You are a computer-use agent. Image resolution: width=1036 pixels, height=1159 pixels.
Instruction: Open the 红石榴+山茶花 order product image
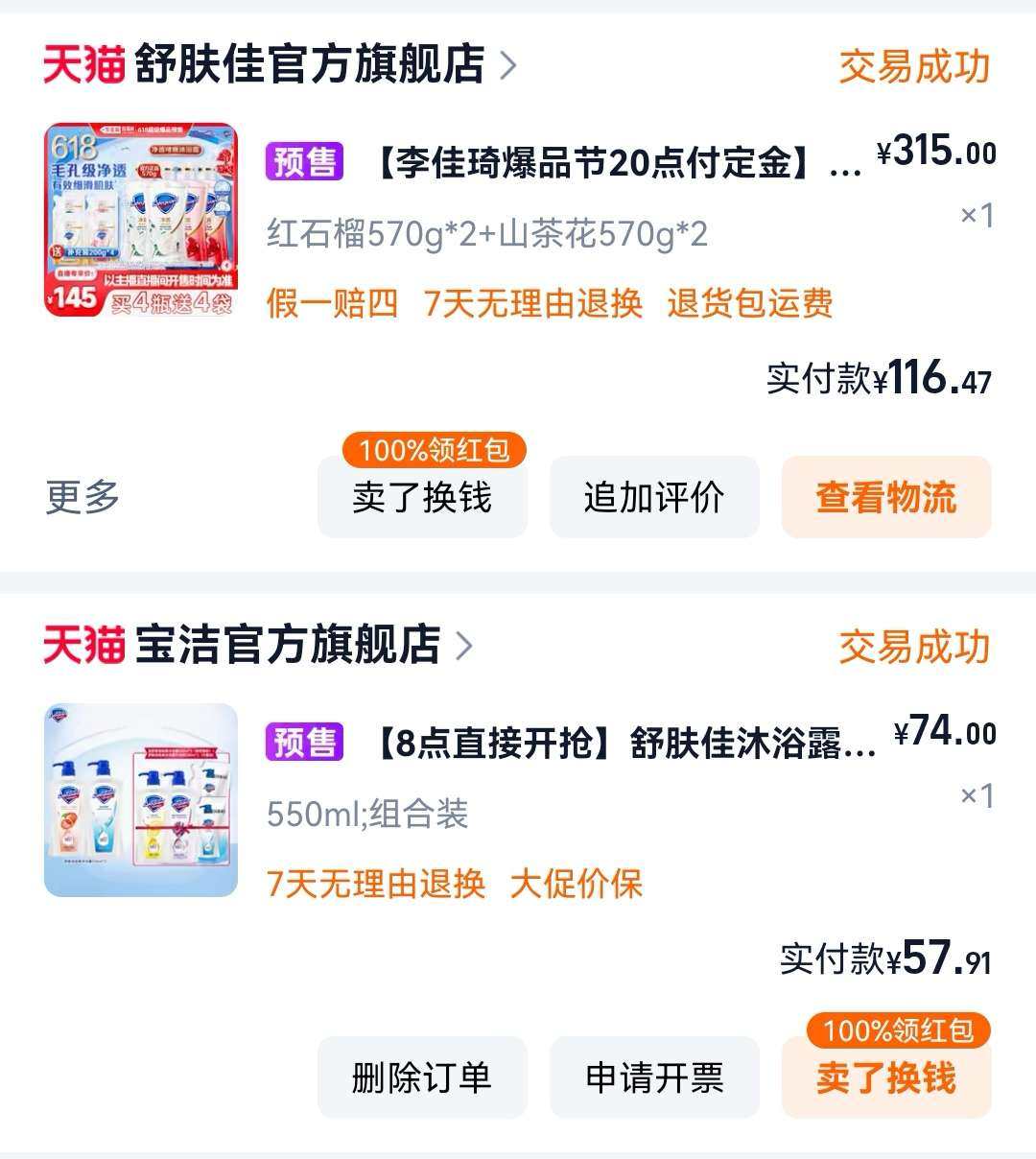tap(141, 220)
